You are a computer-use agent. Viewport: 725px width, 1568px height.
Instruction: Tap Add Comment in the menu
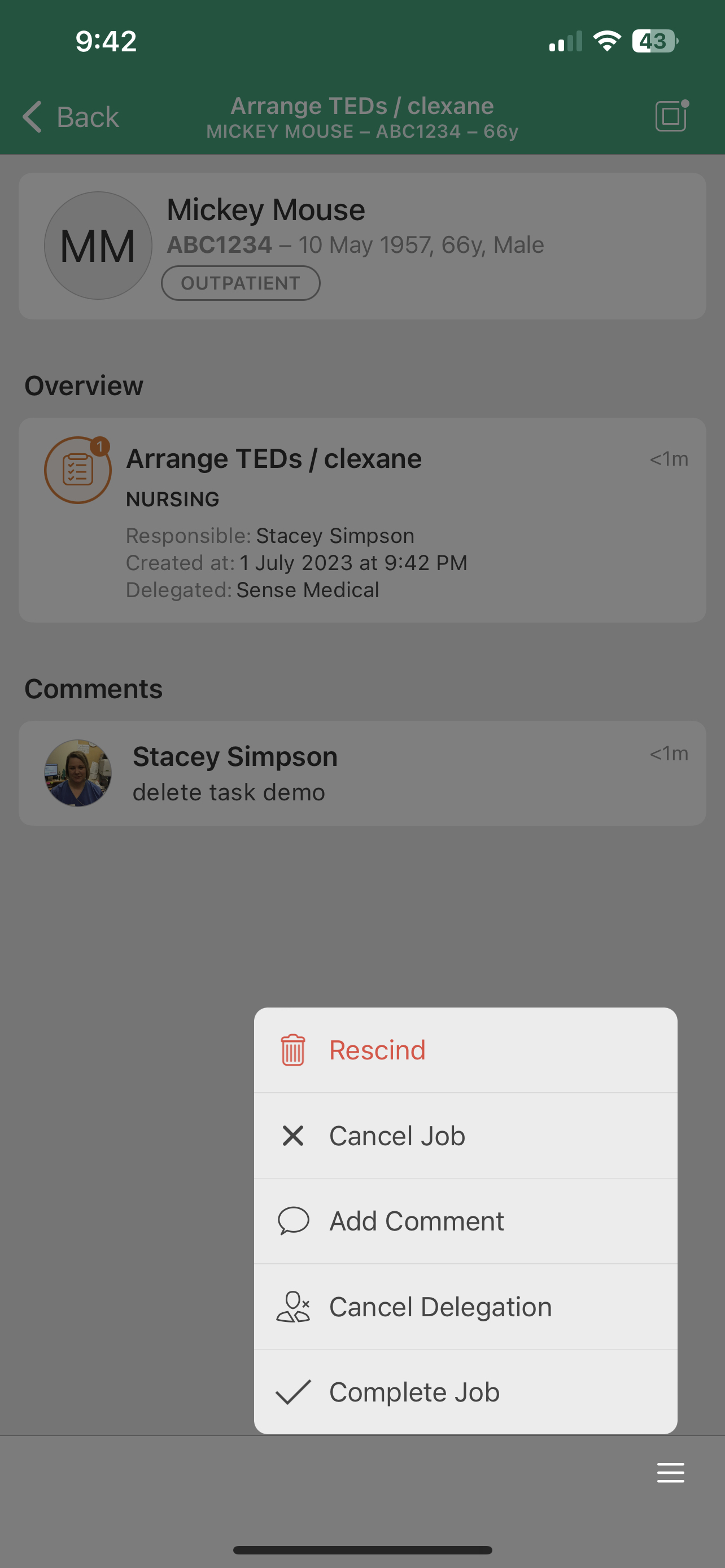[x=465, y=1221]
